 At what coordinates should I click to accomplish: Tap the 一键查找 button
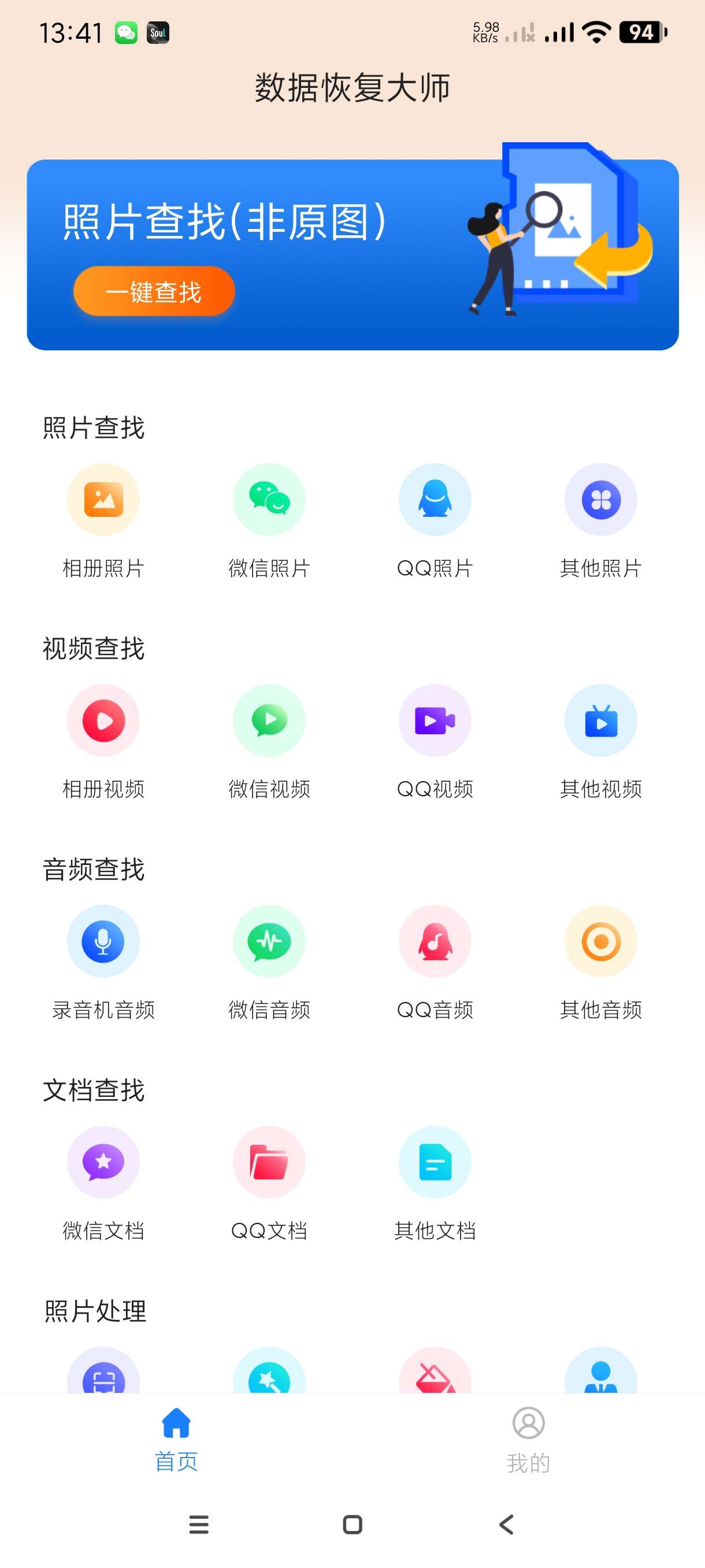[x=154, y=291]
